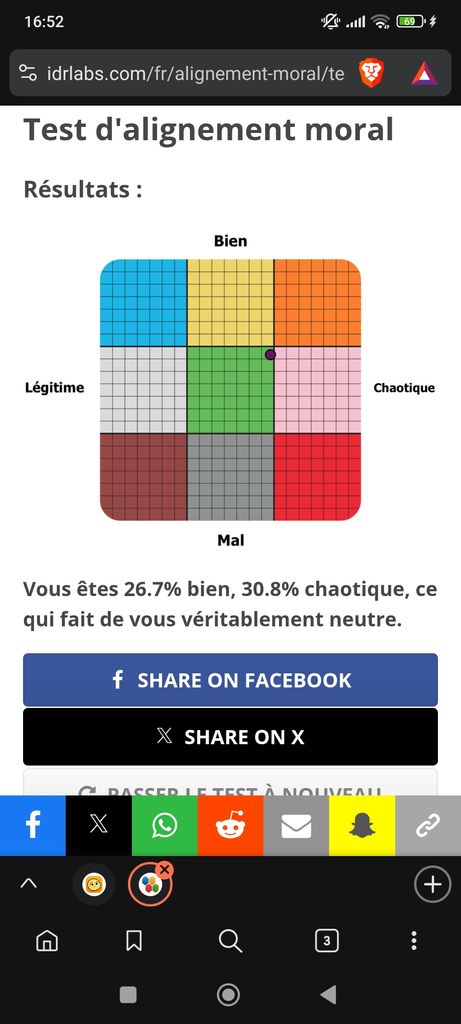Collapse the tab strip with the up chevron

coord(28,884)
